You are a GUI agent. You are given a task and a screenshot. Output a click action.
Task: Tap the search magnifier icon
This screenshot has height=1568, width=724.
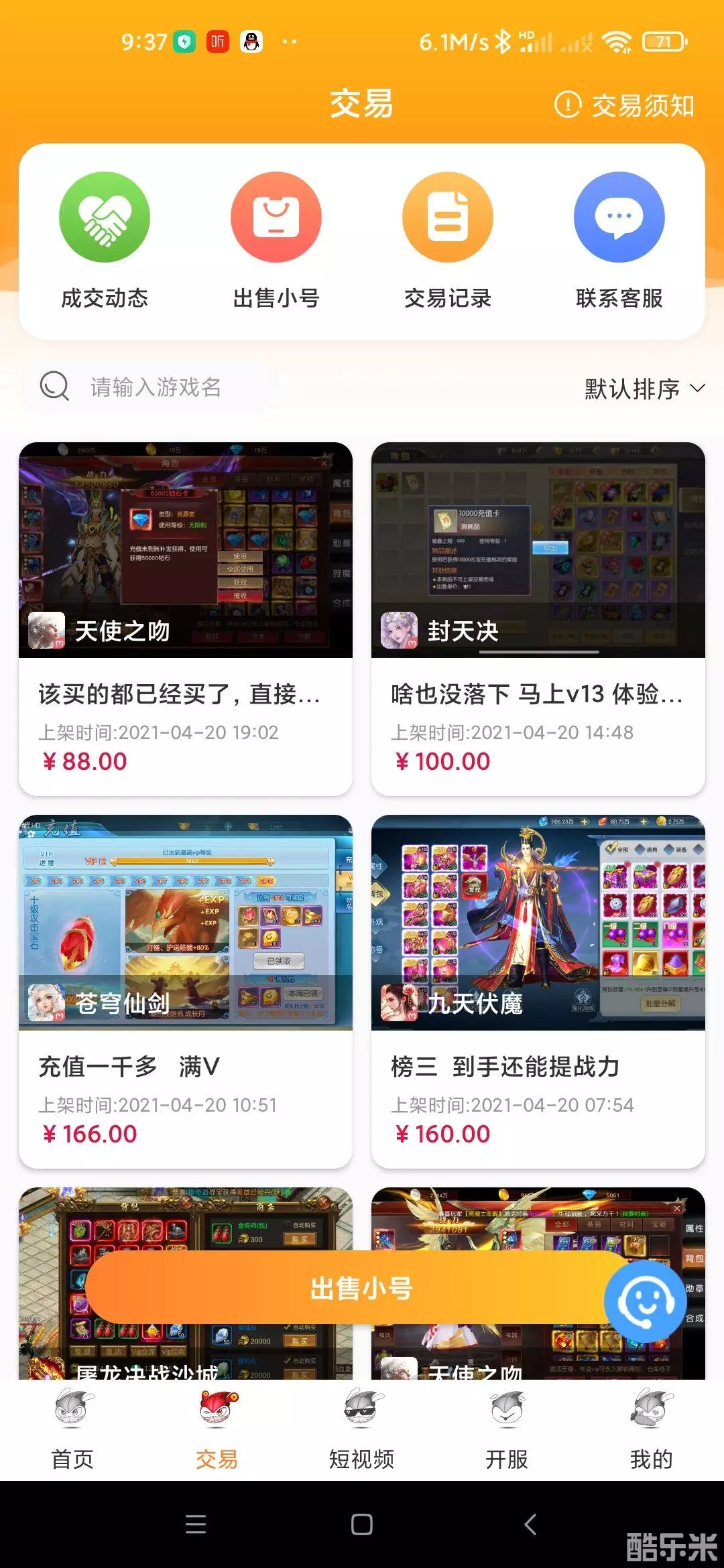54,386
